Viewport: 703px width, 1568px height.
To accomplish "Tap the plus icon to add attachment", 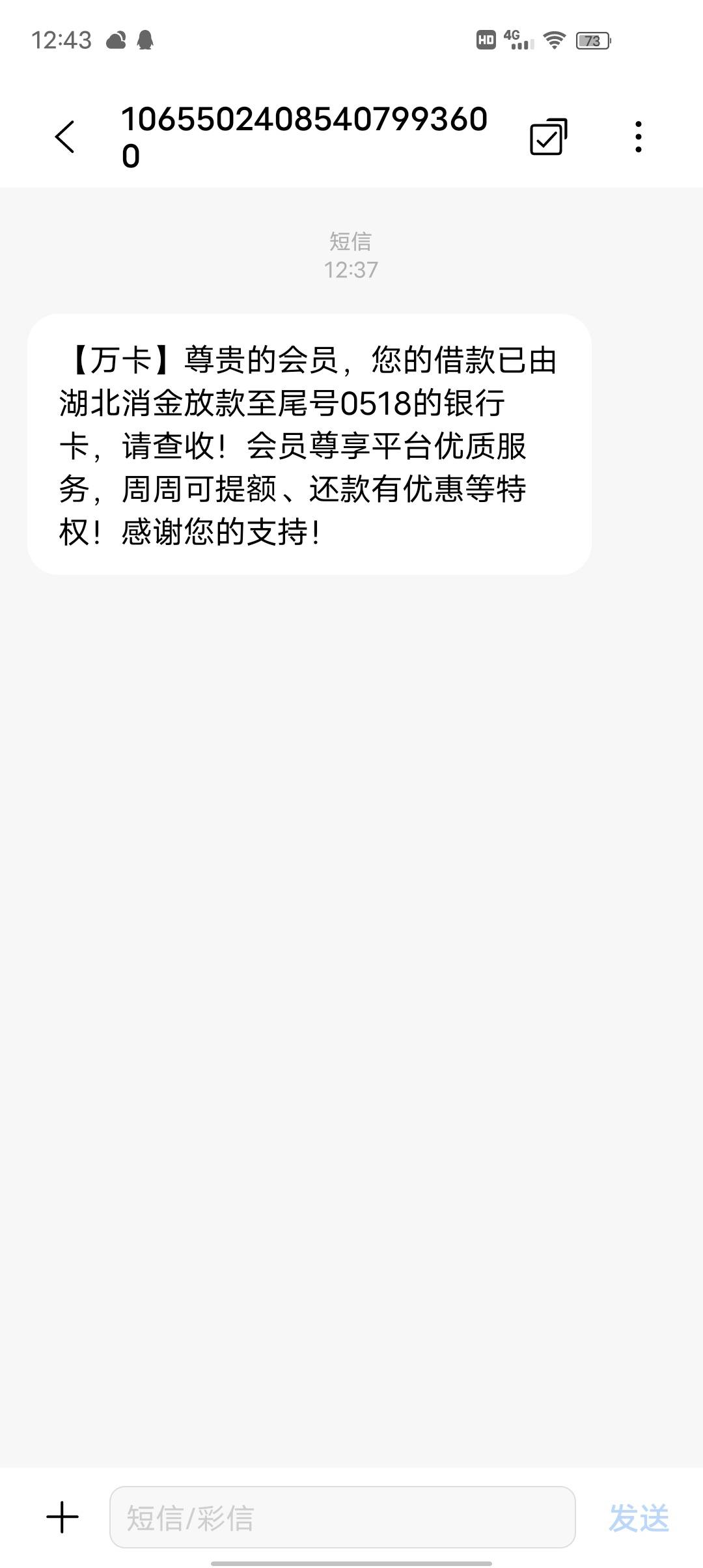I will [x=62, y=1517].
